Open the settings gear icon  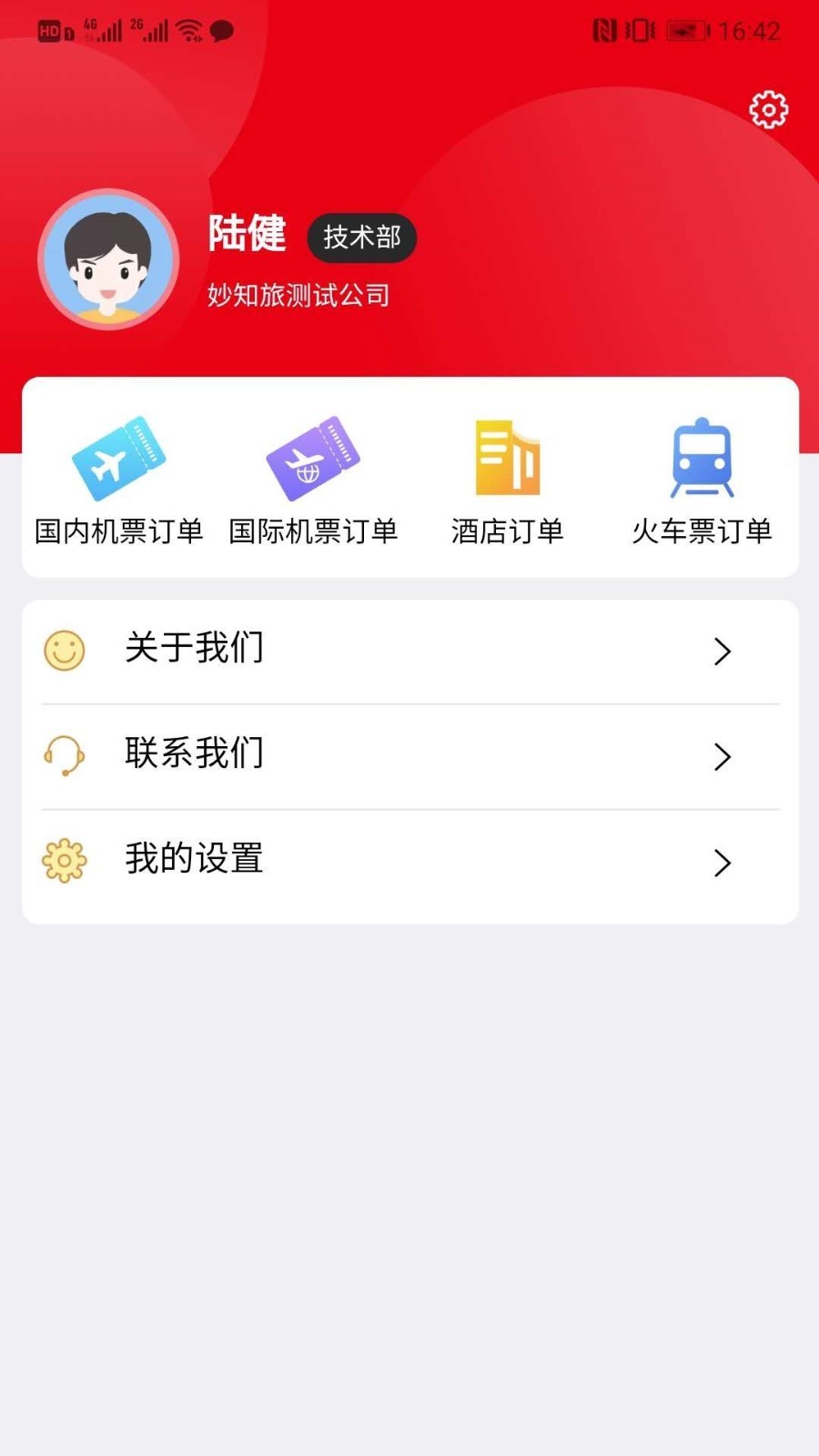point(768,110)
